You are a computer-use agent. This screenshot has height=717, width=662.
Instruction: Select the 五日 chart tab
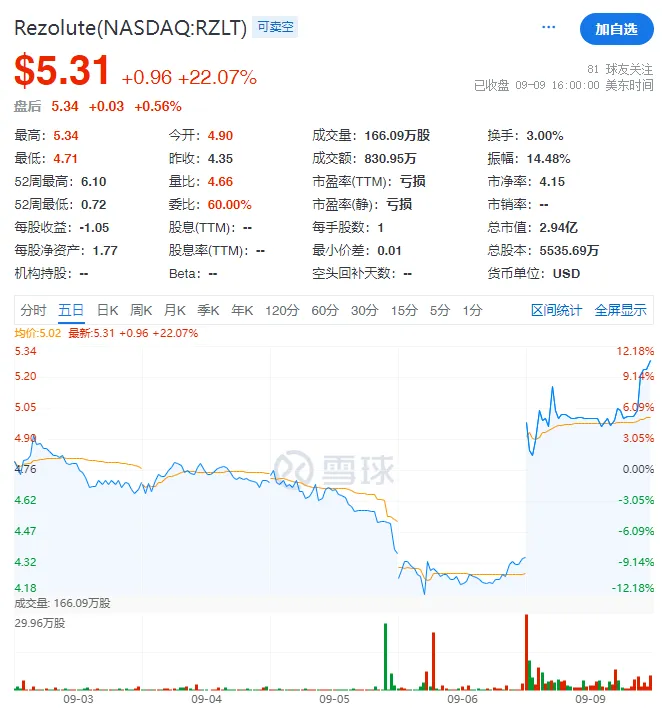(72, 310)
